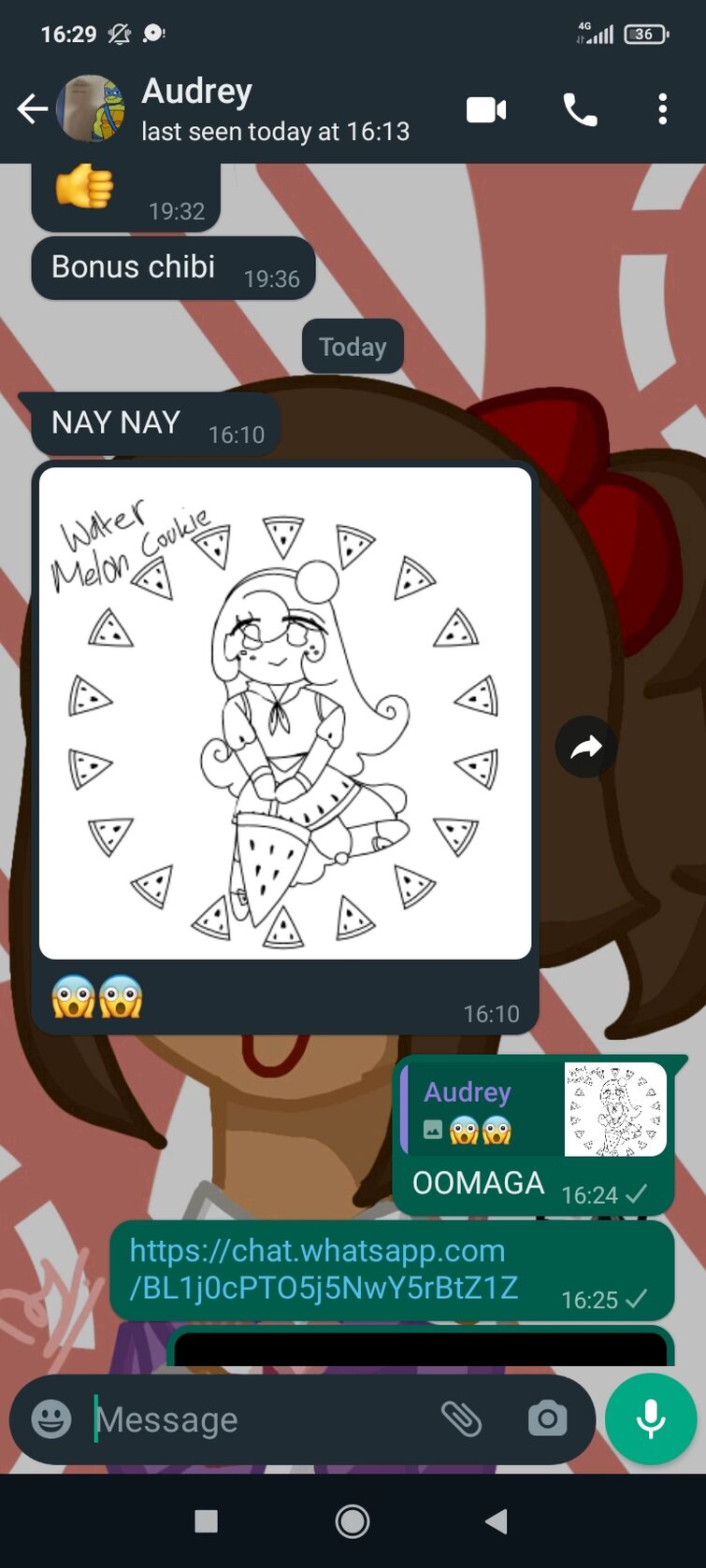Tap the system home button
The image size is (706, 1568).
pos(353,1521)
